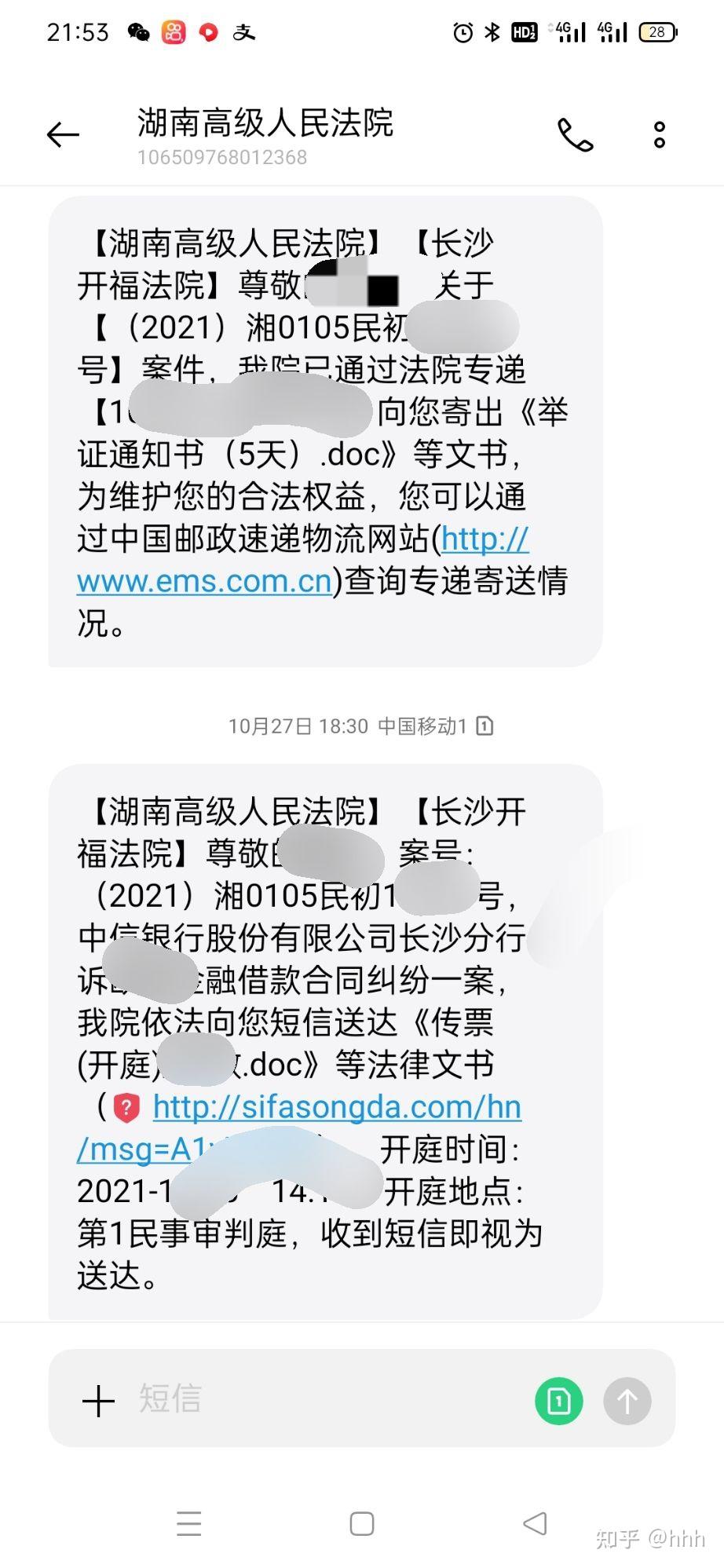Open the sifasongda.com legal document link
The height and width of the screenshot is (1568, 724).
tap(338, 1107)
